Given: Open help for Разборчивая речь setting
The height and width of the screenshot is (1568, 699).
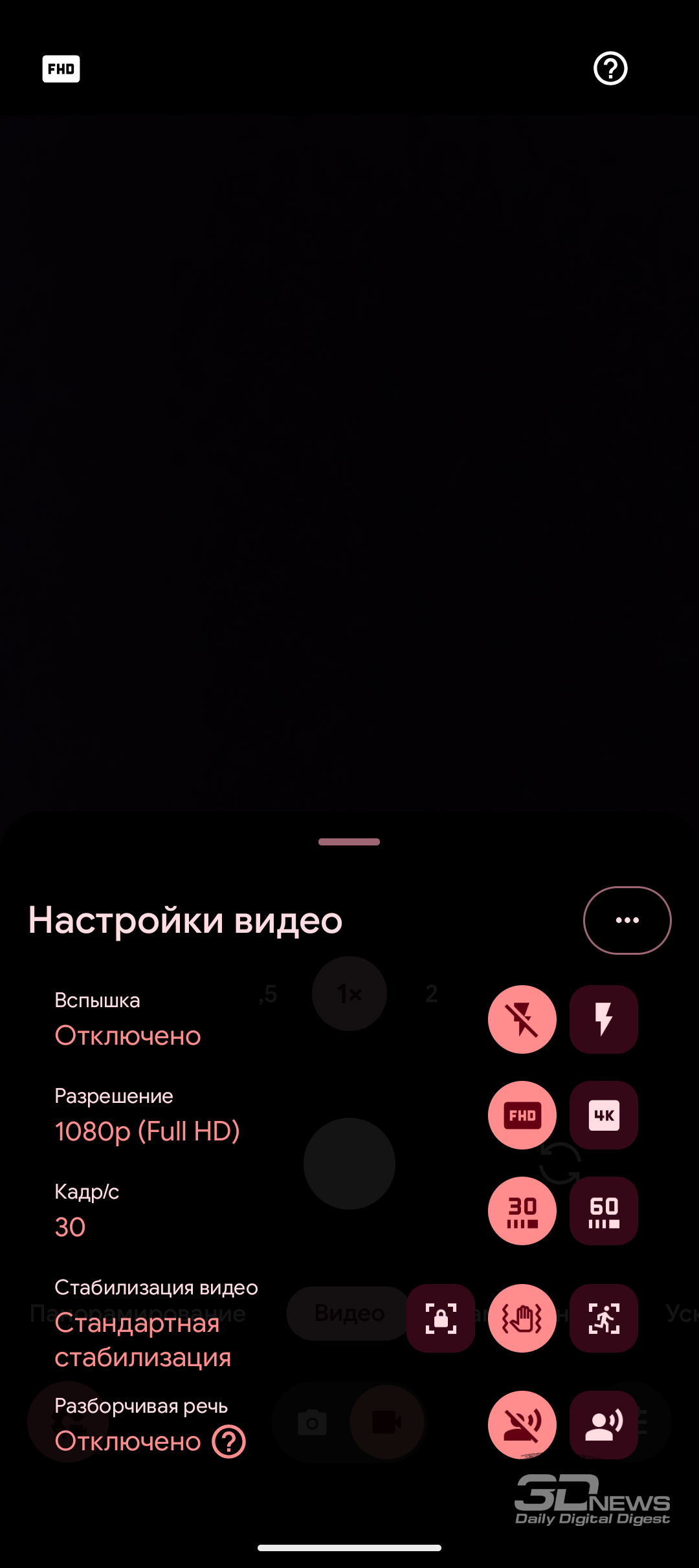Looking at the screenshot, I should point(229,1442).
